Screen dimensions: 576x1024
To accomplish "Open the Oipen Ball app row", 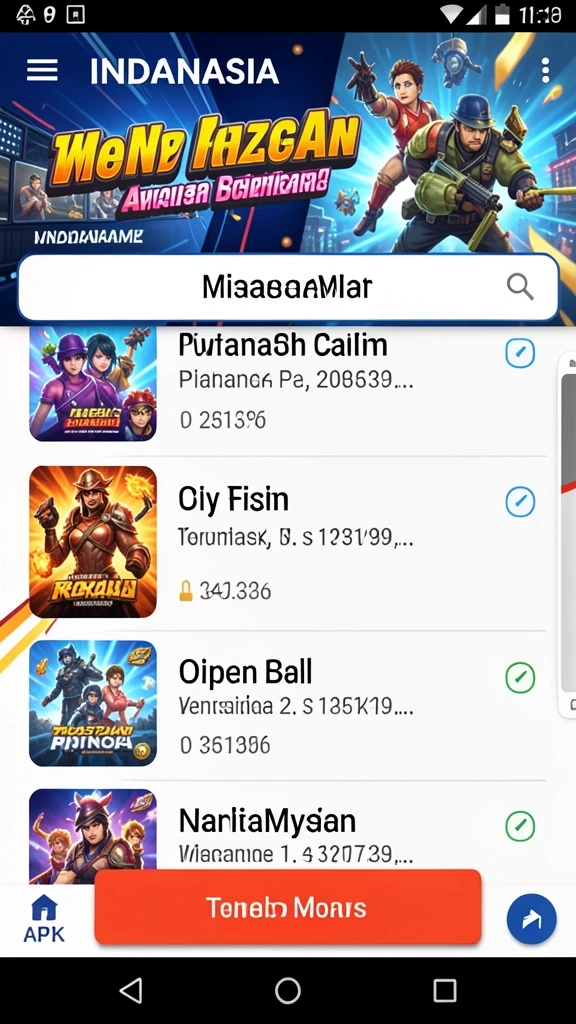I will tap(287, 704).
